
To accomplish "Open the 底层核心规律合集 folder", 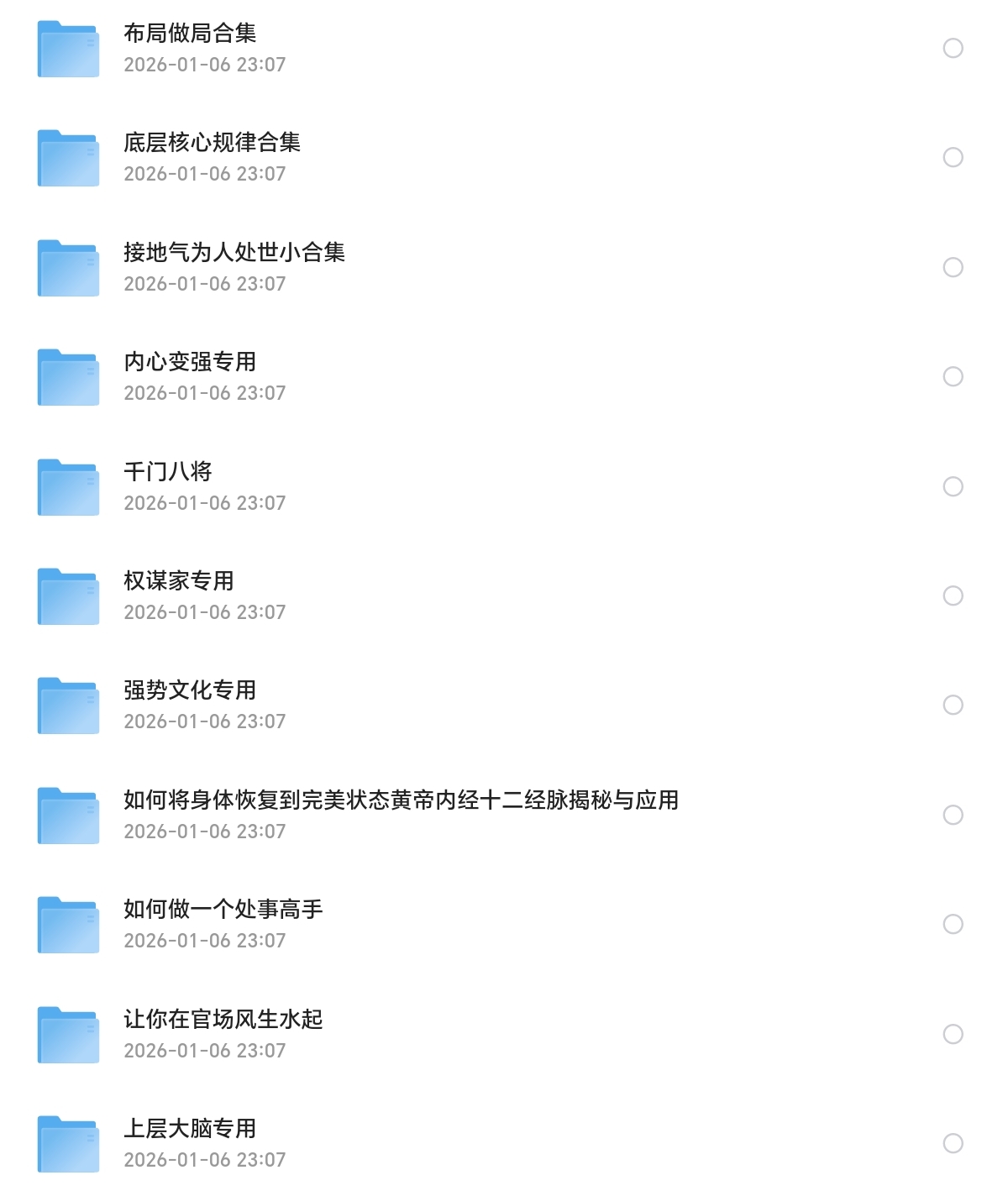I will [212, 143].
